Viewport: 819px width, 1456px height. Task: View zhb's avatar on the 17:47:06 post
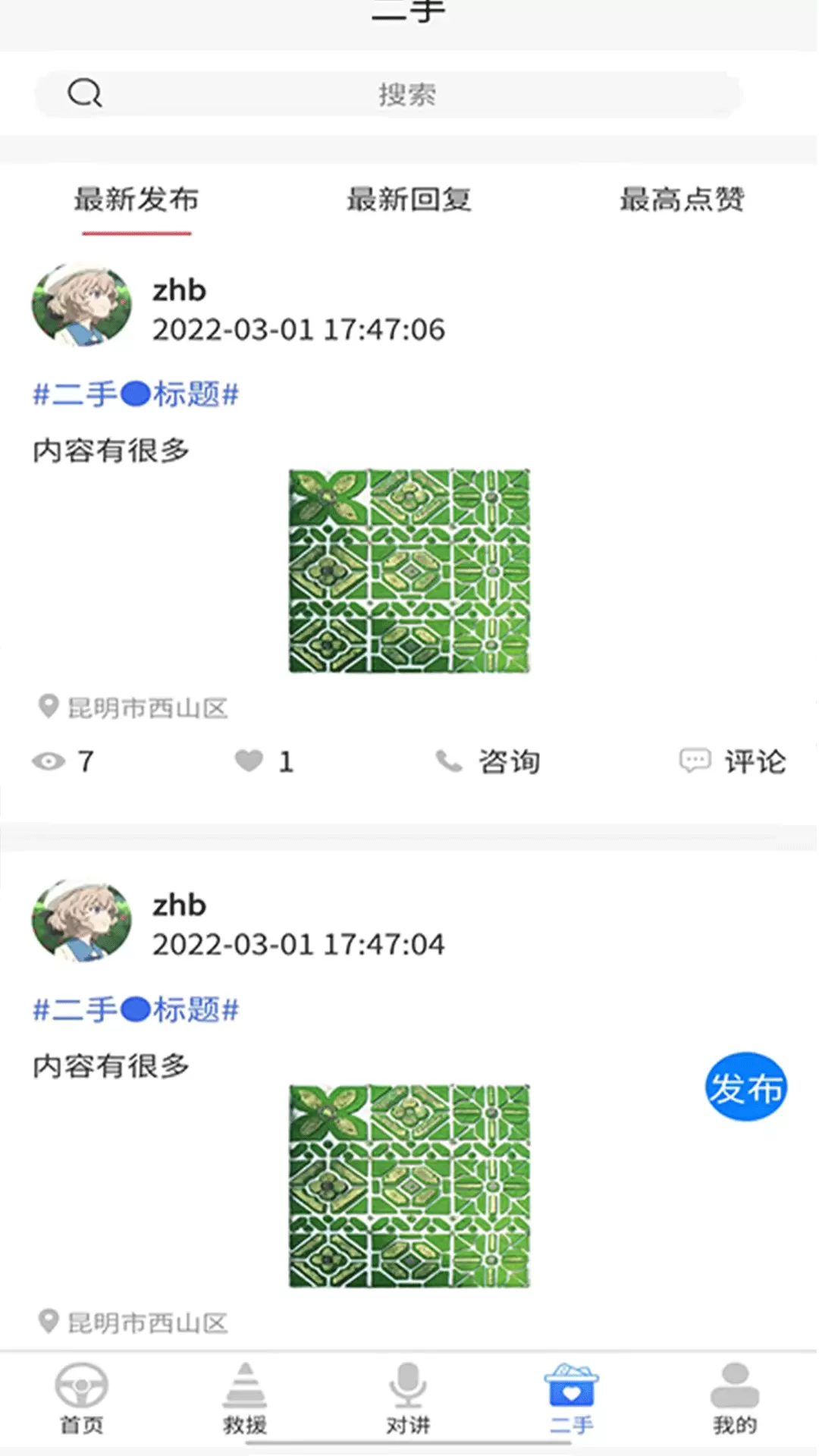pos(81,304)
